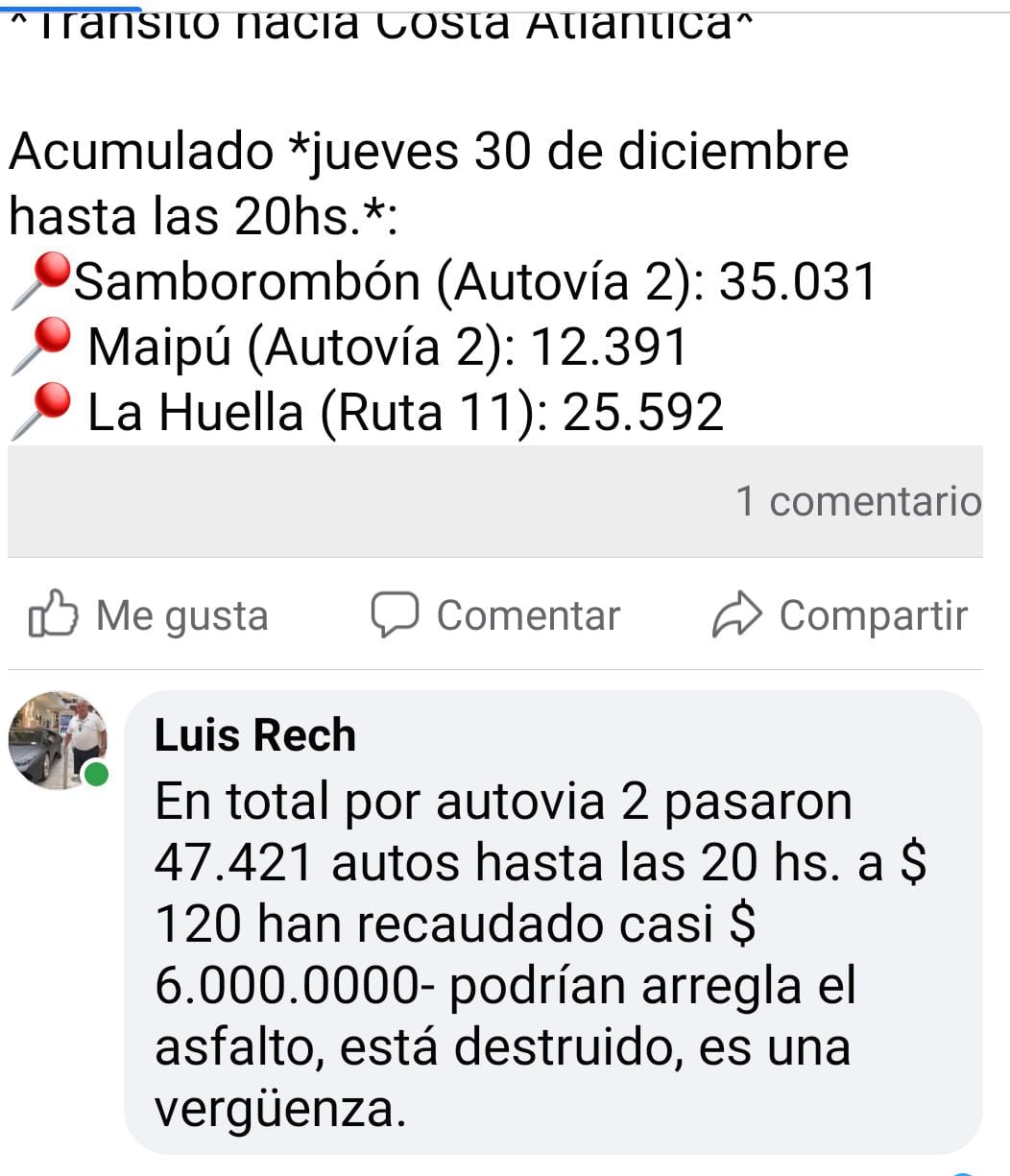1010x1176 pixels.
Task: Share the post via Compartir
Action: click(840, 615)
